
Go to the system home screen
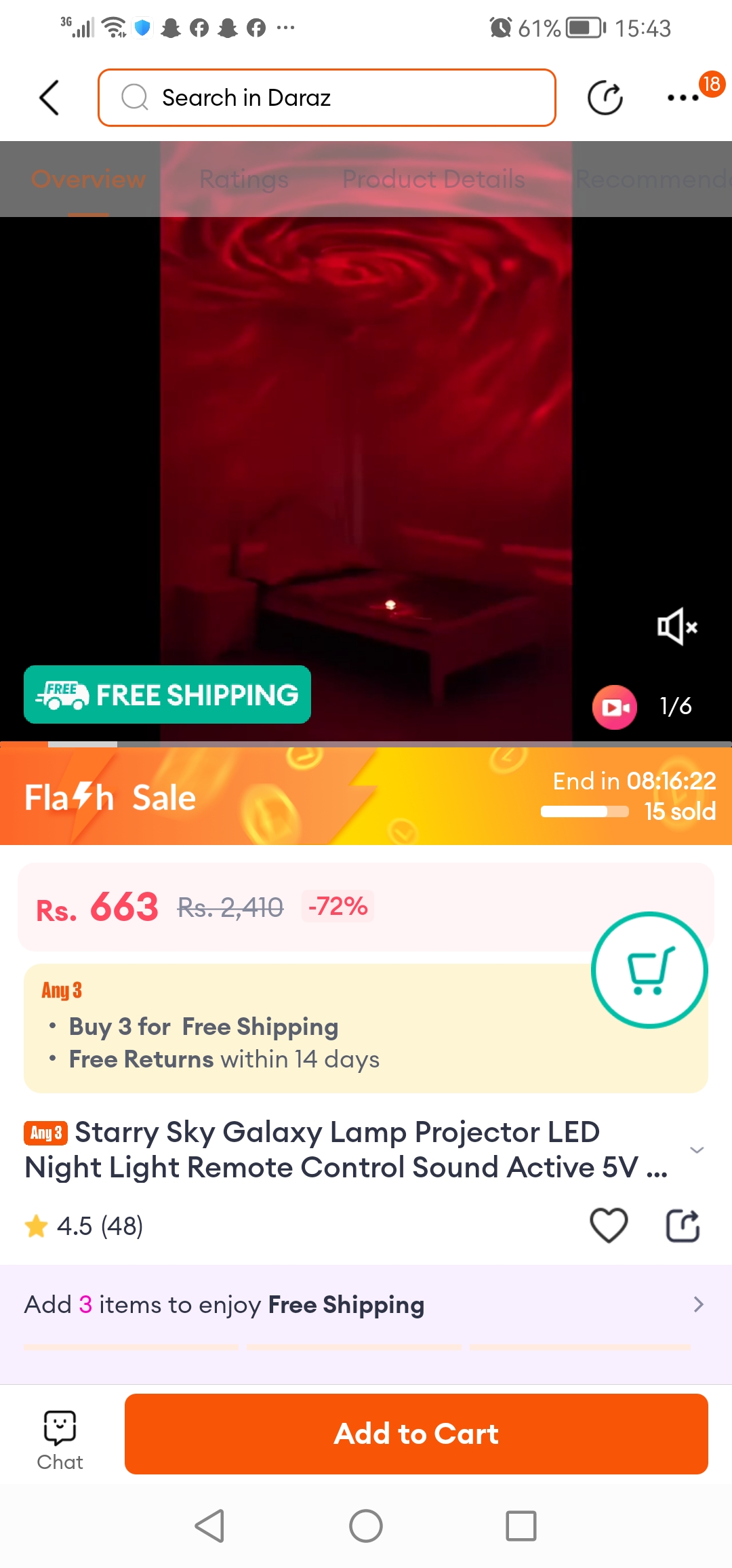366,1526
